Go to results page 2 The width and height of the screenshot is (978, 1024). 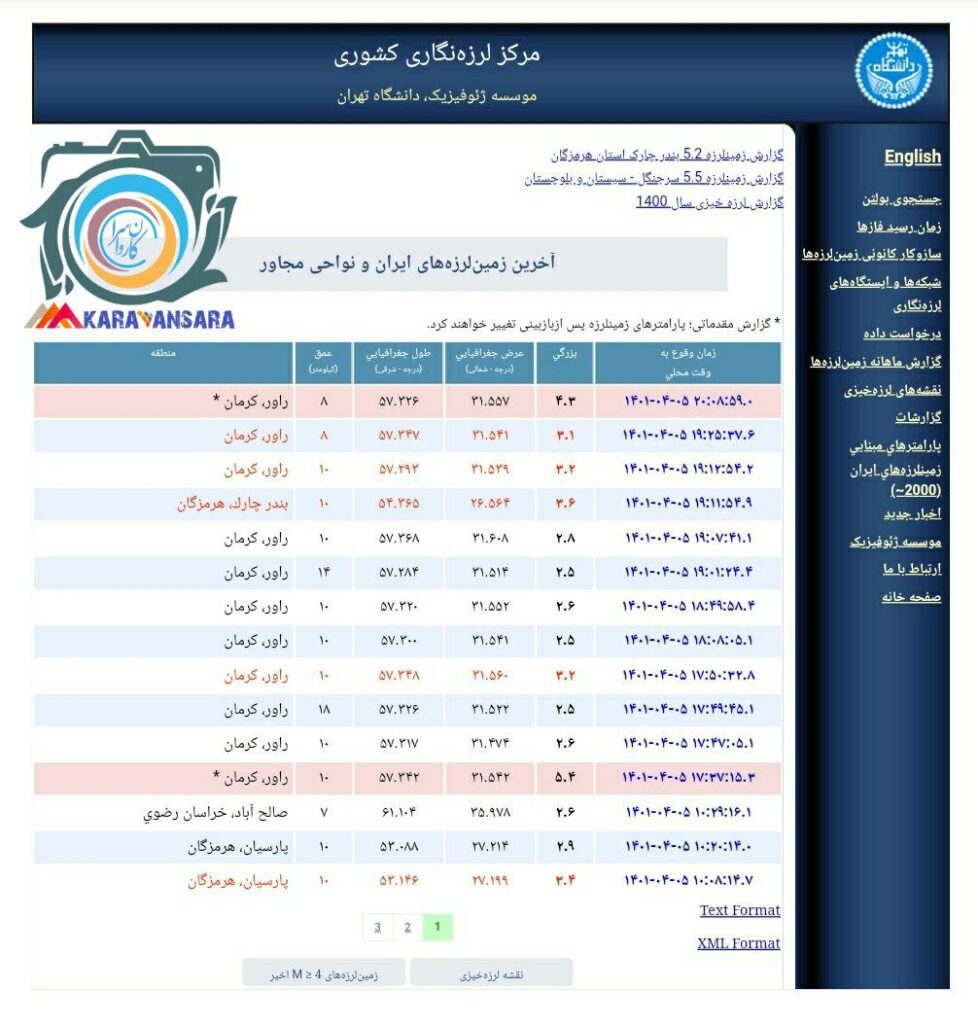click(x=407, y=927)
